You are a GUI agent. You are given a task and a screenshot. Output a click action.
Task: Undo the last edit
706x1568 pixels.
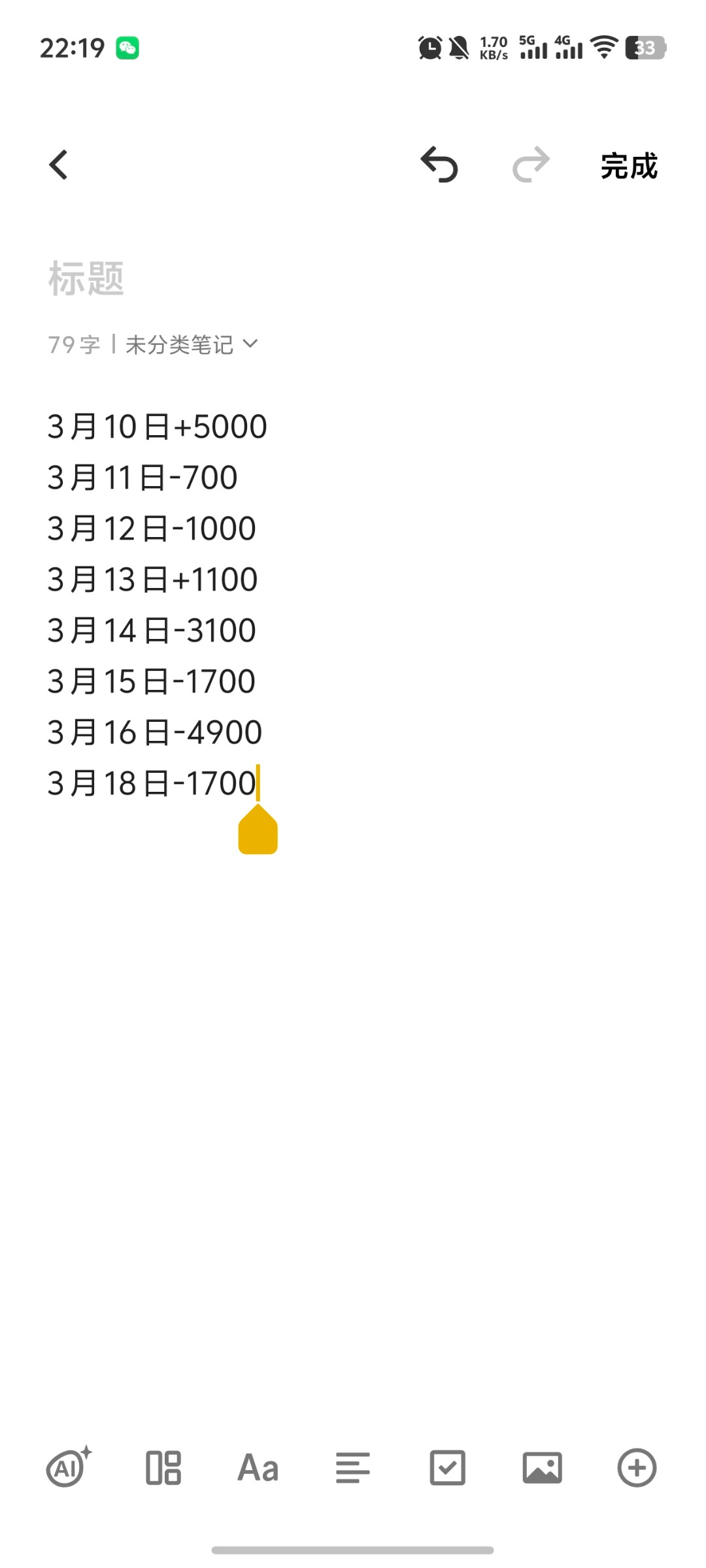439,165
